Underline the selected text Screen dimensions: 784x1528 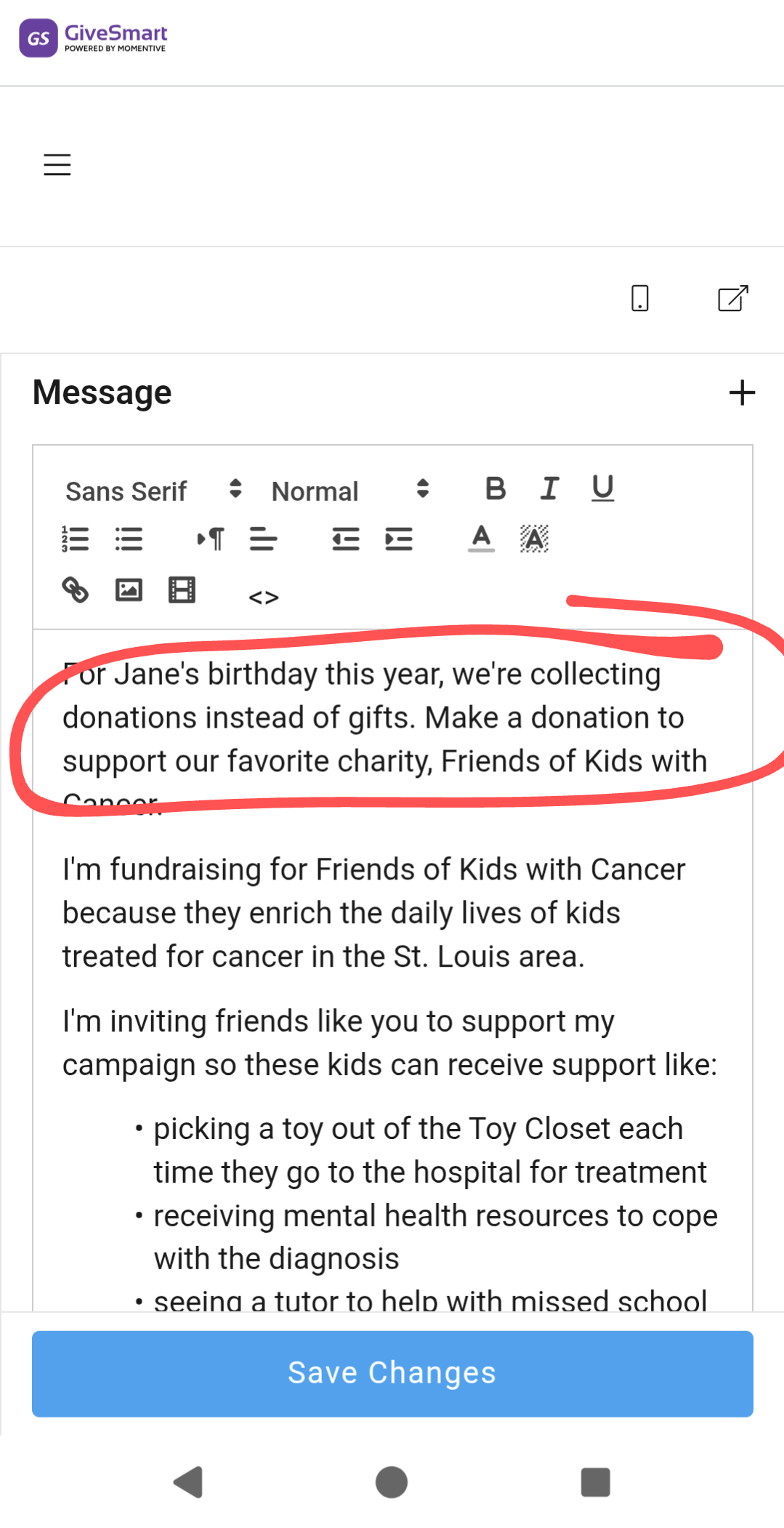point(602,488)
